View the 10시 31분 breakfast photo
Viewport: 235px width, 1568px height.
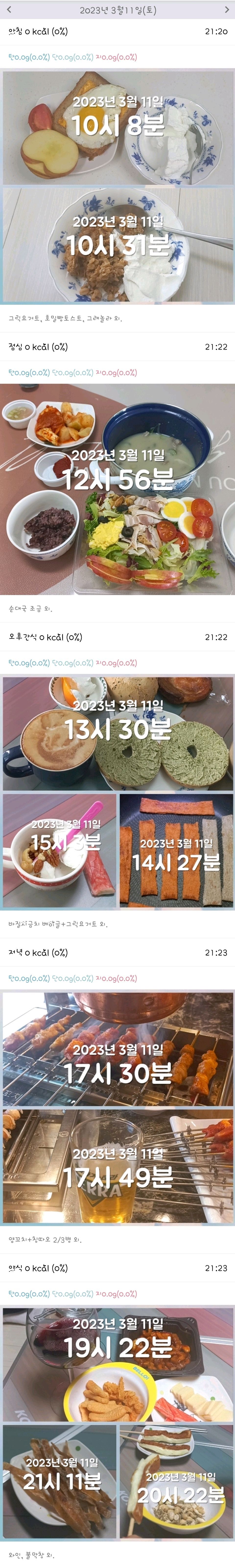pos(117,245)
